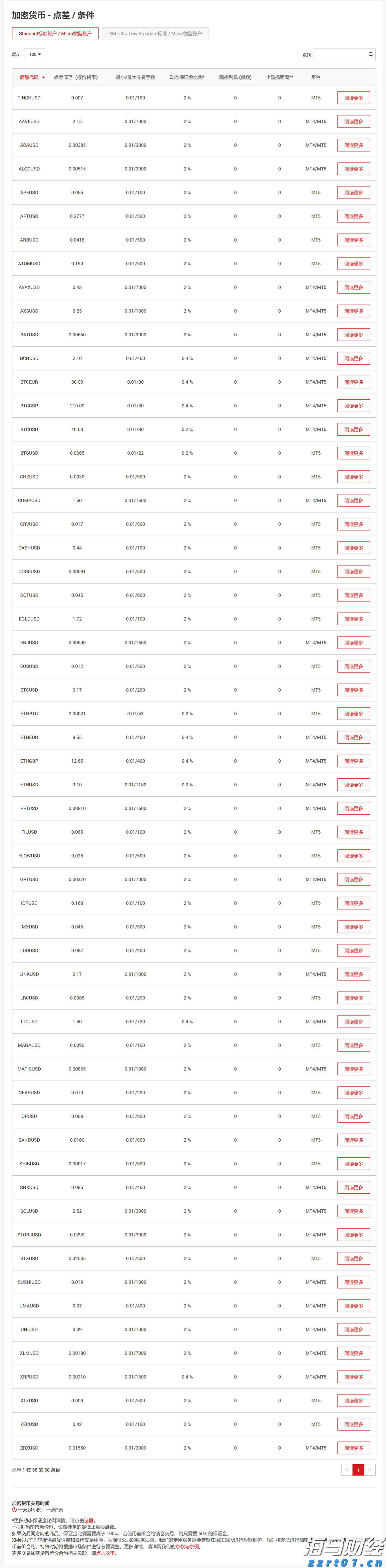Select the Standard / Micro account tab
Screen dimensions: 386x1568
point(55,33)
